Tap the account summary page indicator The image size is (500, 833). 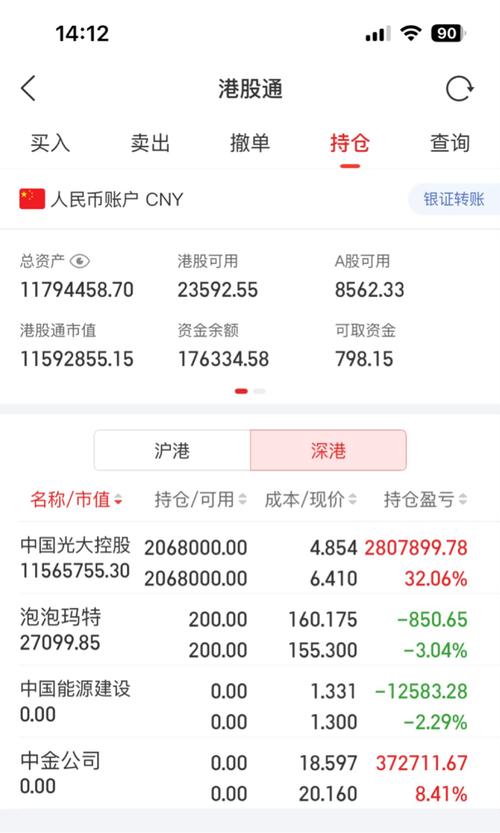point(250,391)
